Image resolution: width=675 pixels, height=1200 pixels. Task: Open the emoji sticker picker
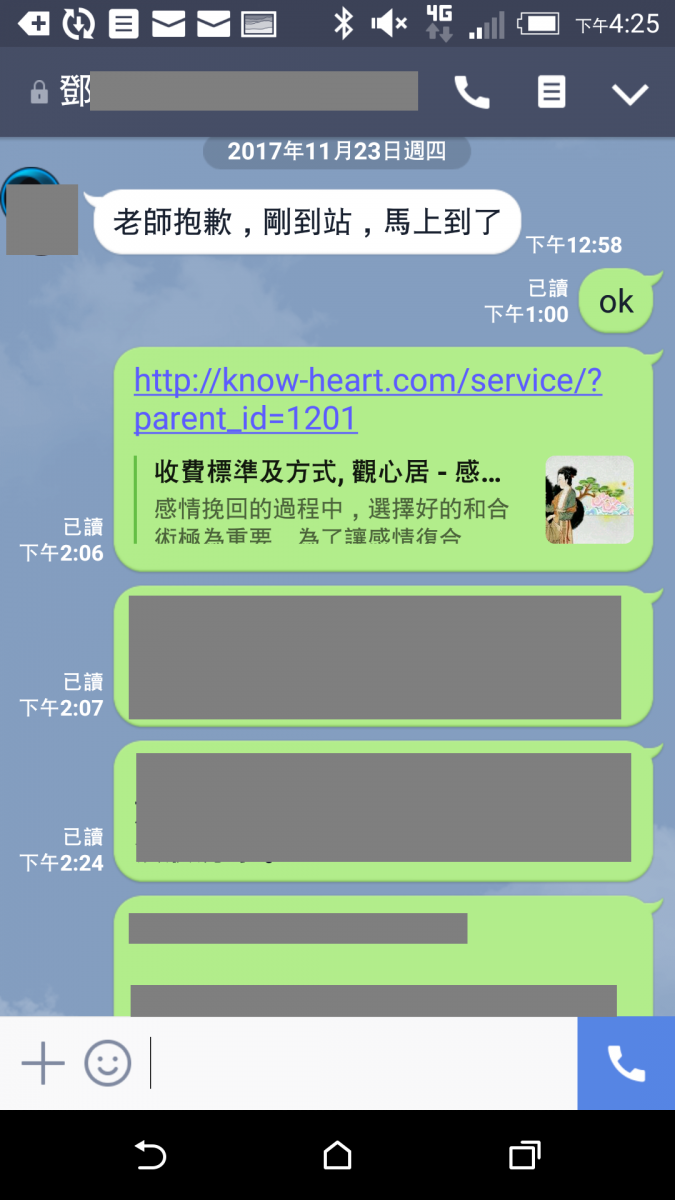(x=107, y=1062)
